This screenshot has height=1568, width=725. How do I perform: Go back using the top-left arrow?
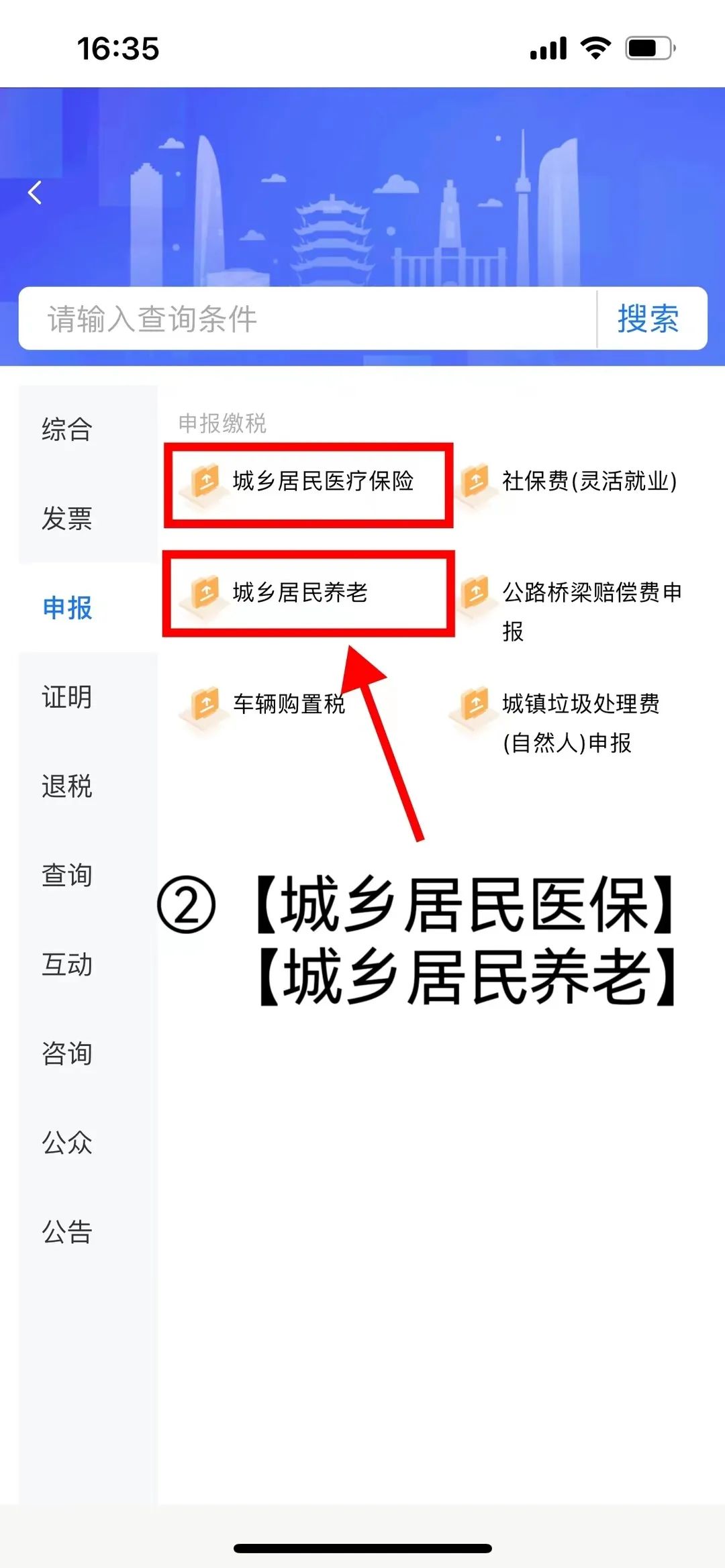point(35,193)
